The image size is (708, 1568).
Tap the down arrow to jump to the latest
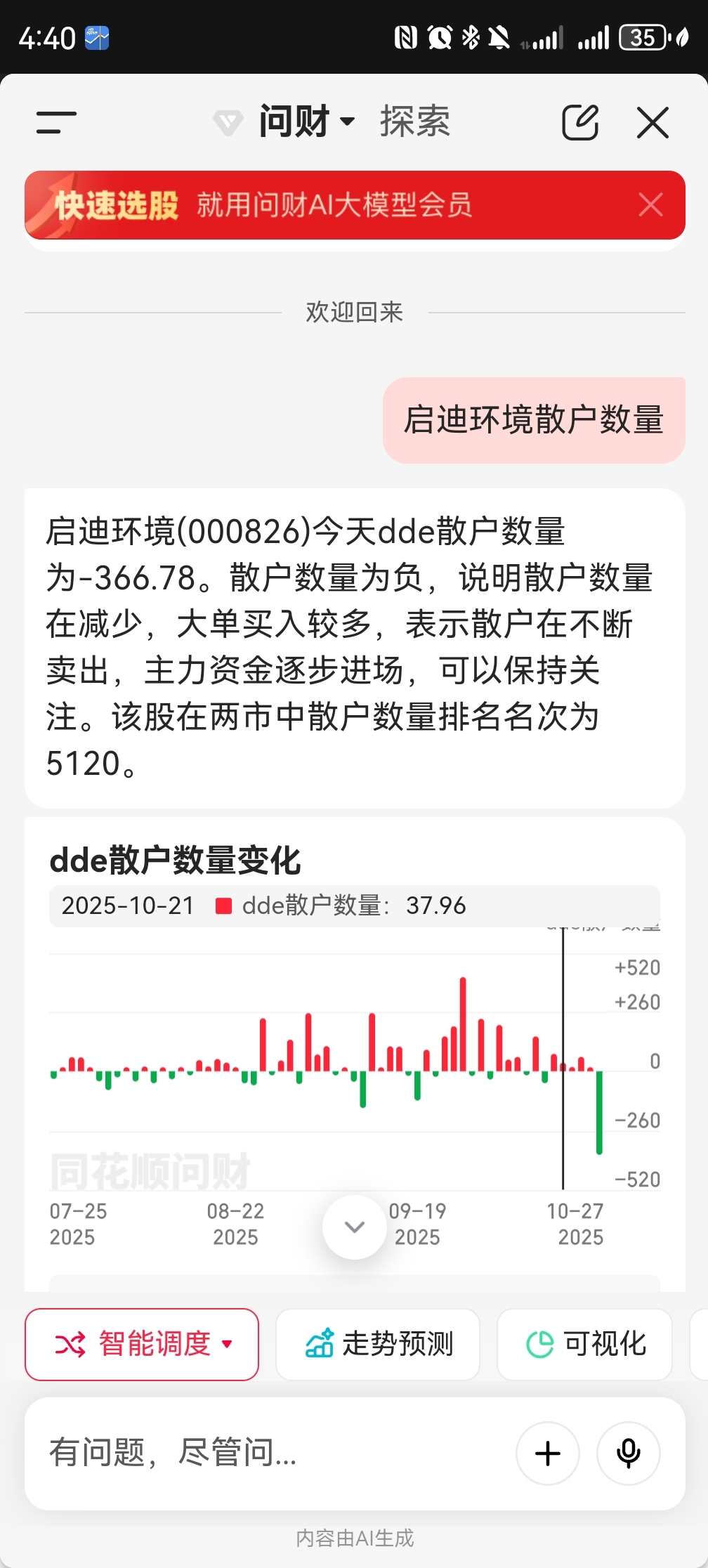355,1227
